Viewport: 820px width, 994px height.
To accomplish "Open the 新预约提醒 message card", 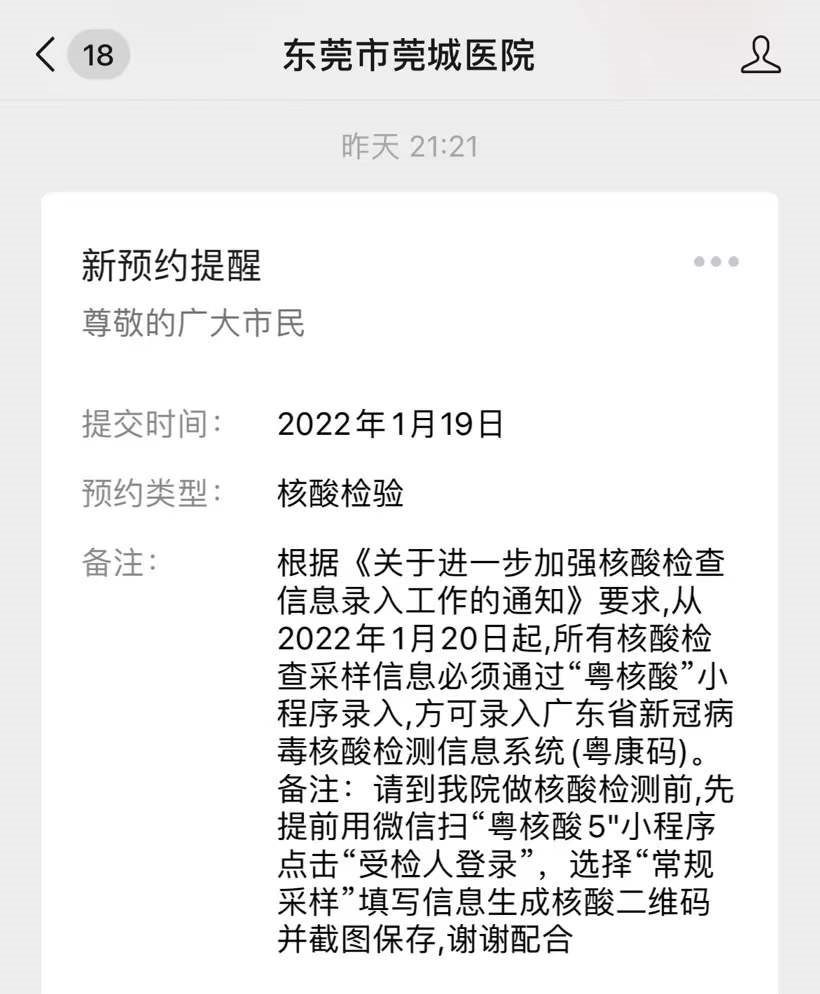I will pos(410,600).
